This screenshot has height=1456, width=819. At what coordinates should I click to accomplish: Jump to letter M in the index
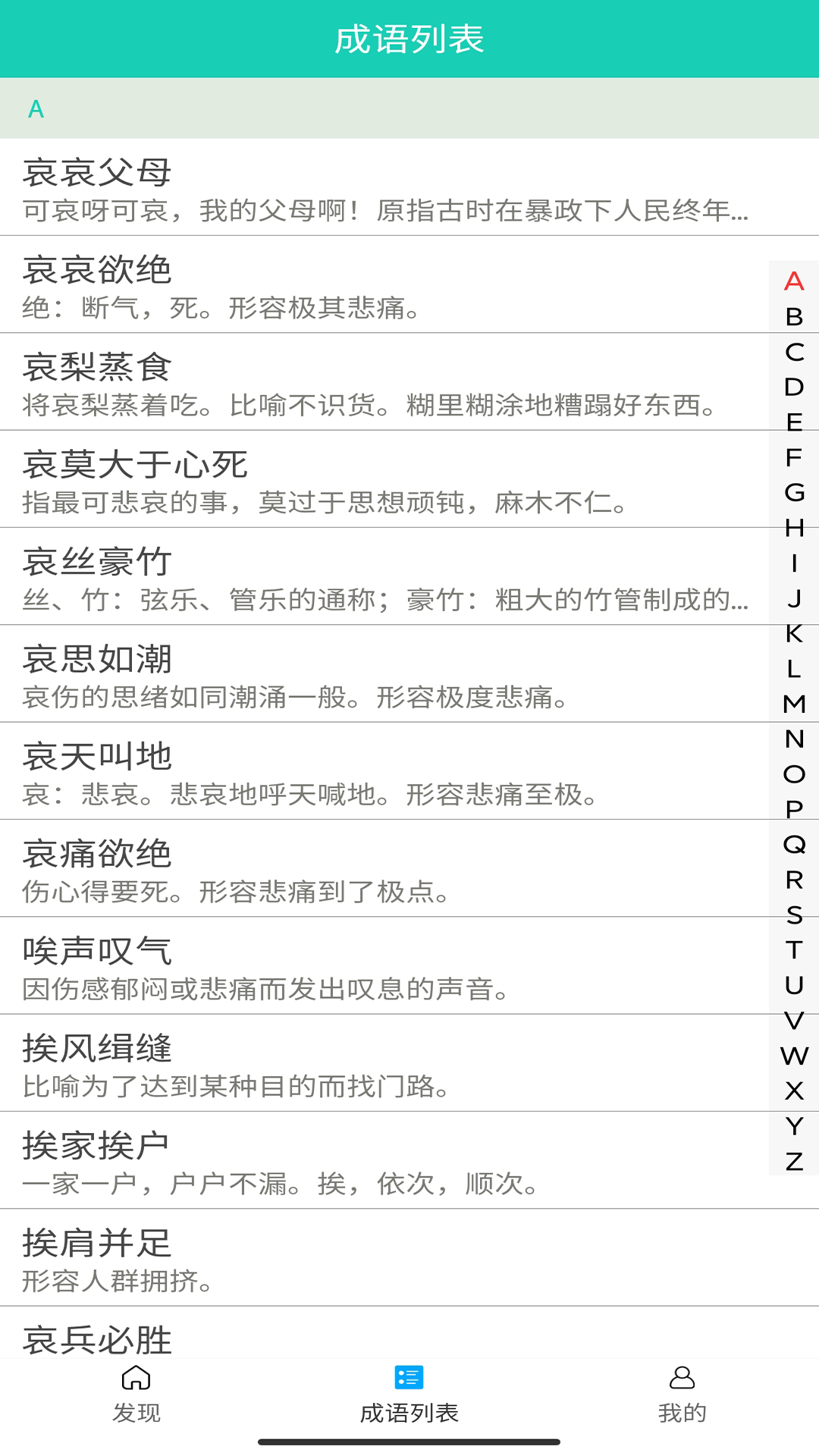[794, 704]
